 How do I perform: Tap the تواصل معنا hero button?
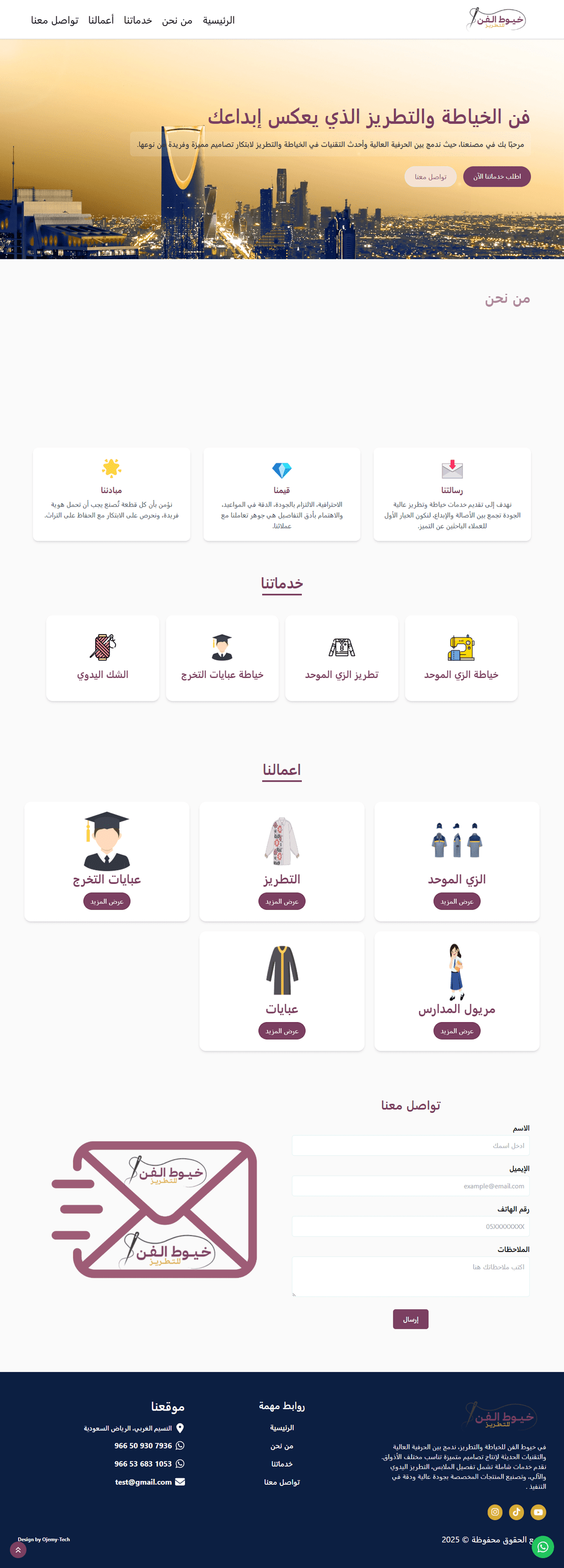coord(430,177)
